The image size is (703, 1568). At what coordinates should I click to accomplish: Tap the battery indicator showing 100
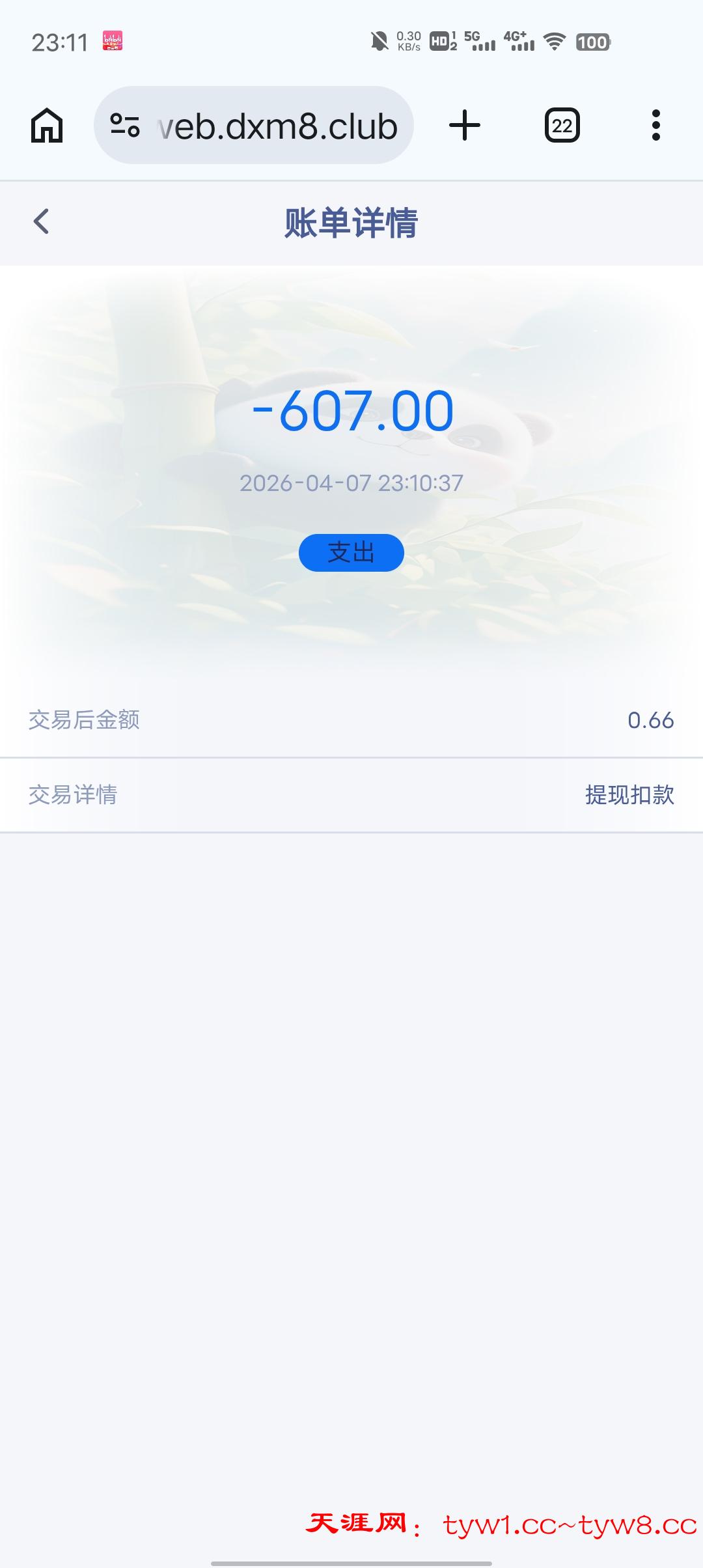(593, 42)
